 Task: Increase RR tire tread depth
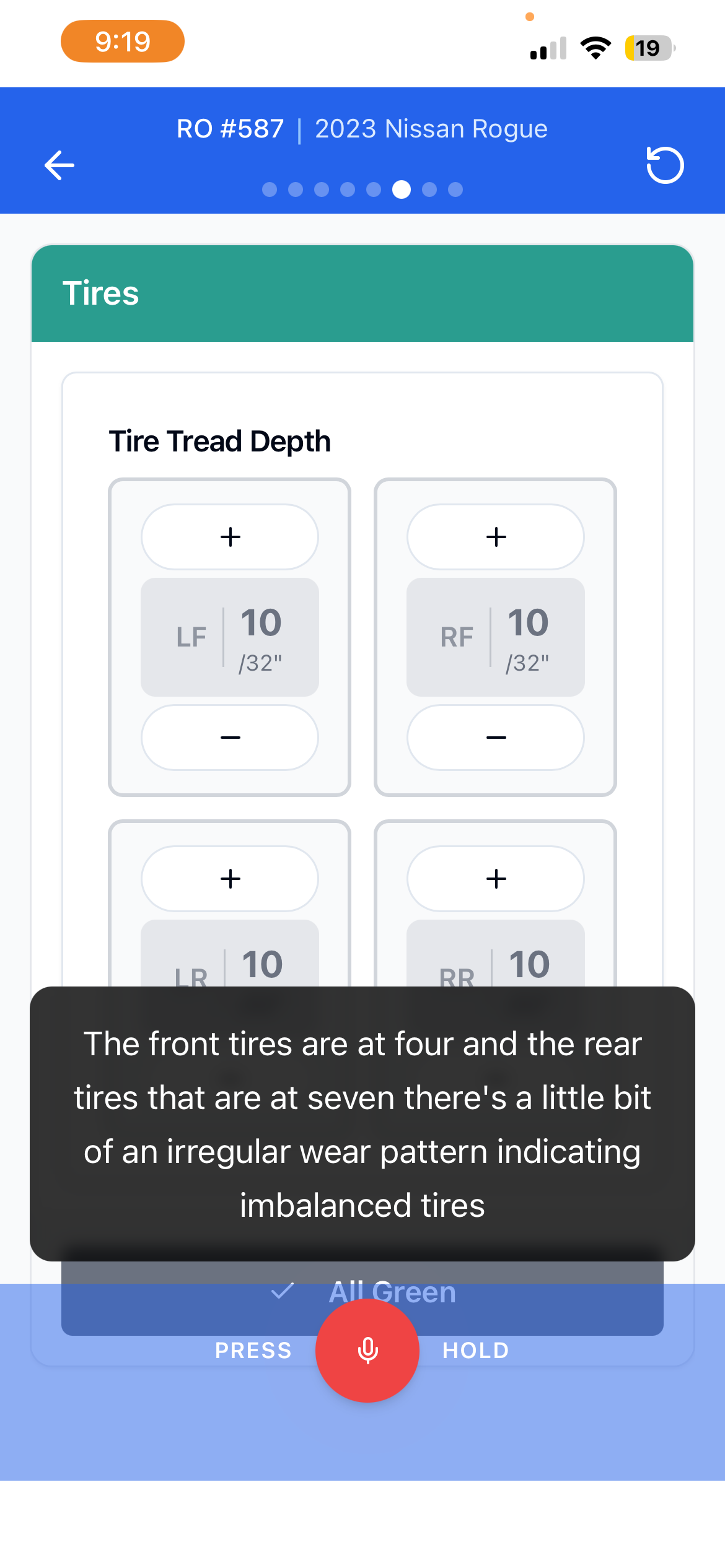(496, 879)
